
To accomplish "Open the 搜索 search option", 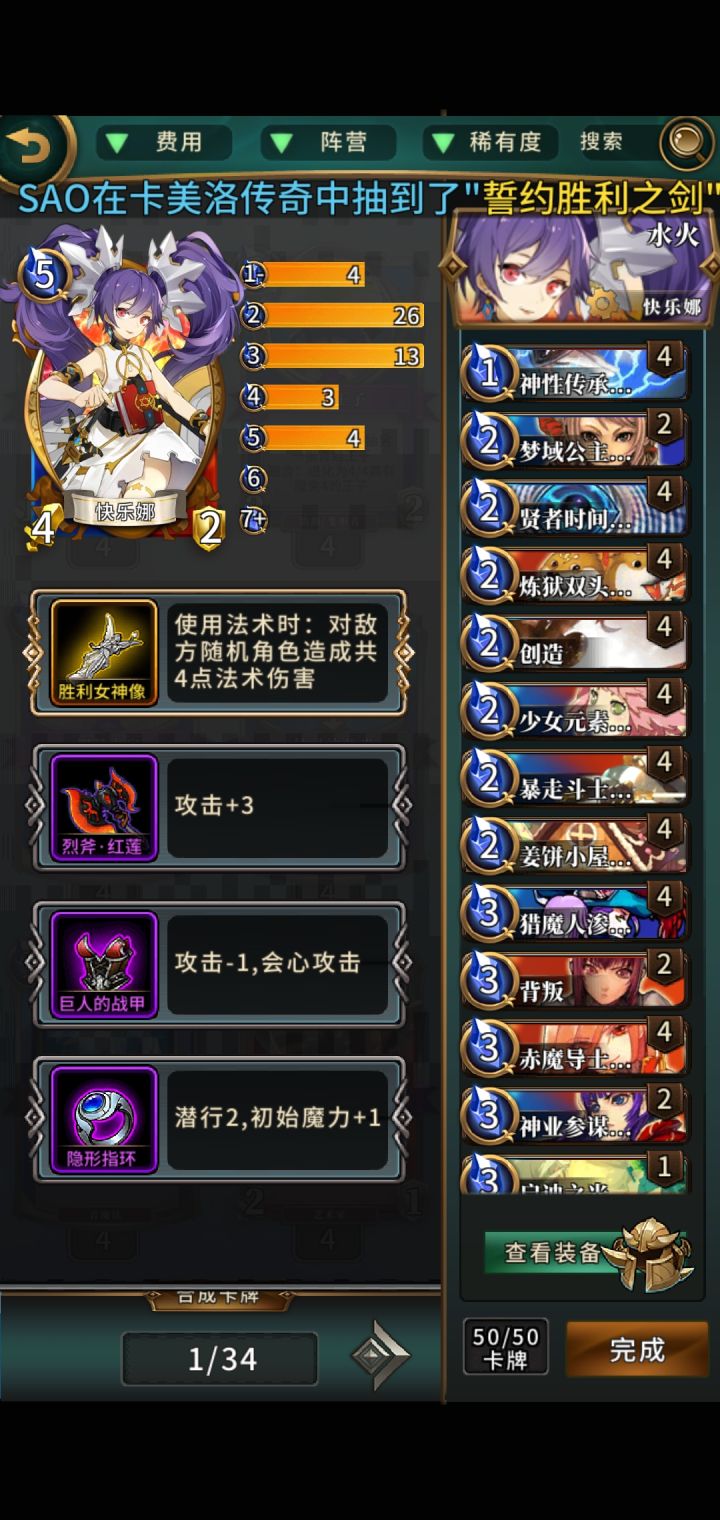I will tap(602, 142).
